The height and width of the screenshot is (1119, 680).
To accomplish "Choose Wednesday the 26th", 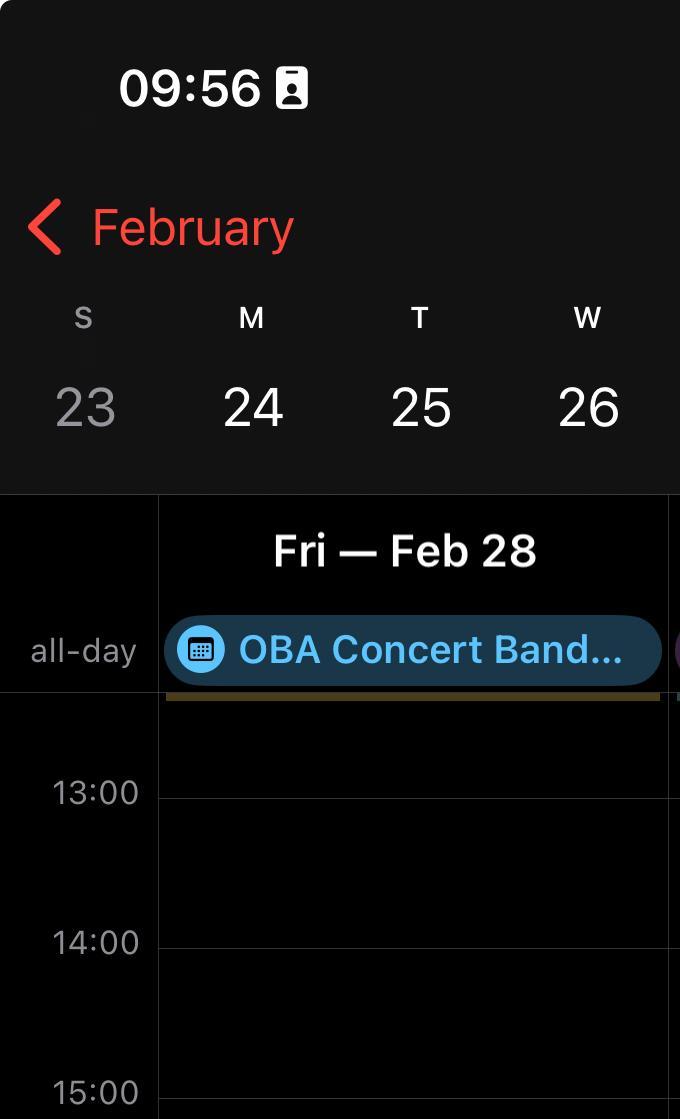I will tap(588, 408).
